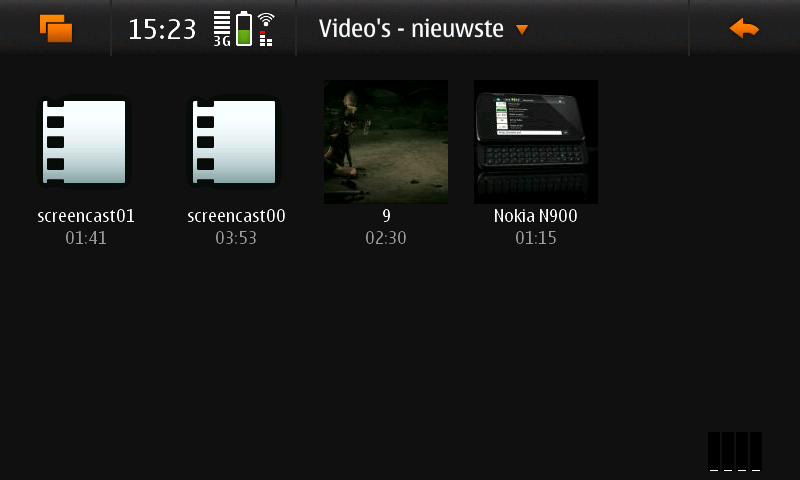Open the Video's - nieuwste sort menu
Viewport: 800px width, 480px height.
click(423, 29)
